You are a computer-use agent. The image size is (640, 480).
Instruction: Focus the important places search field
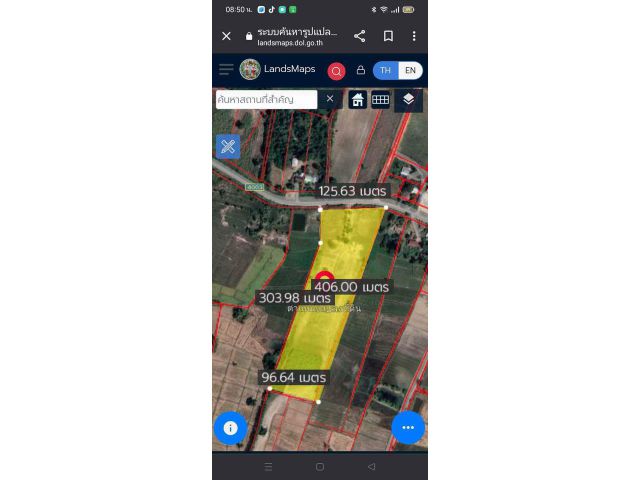(x=266, y=99)
